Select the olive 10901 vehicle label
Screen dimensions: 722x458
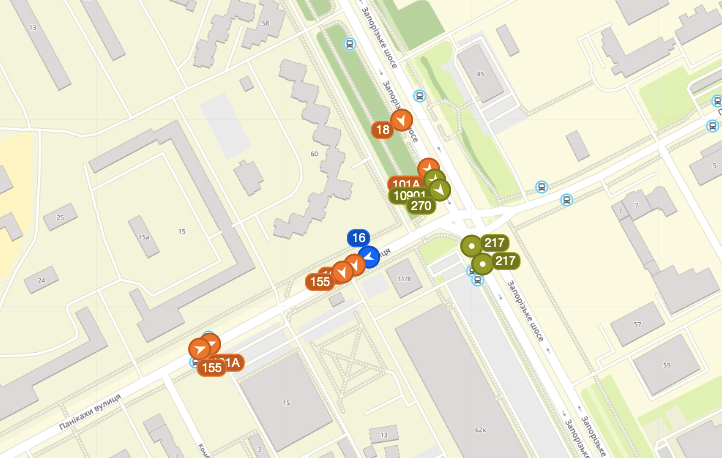[408, 195]
